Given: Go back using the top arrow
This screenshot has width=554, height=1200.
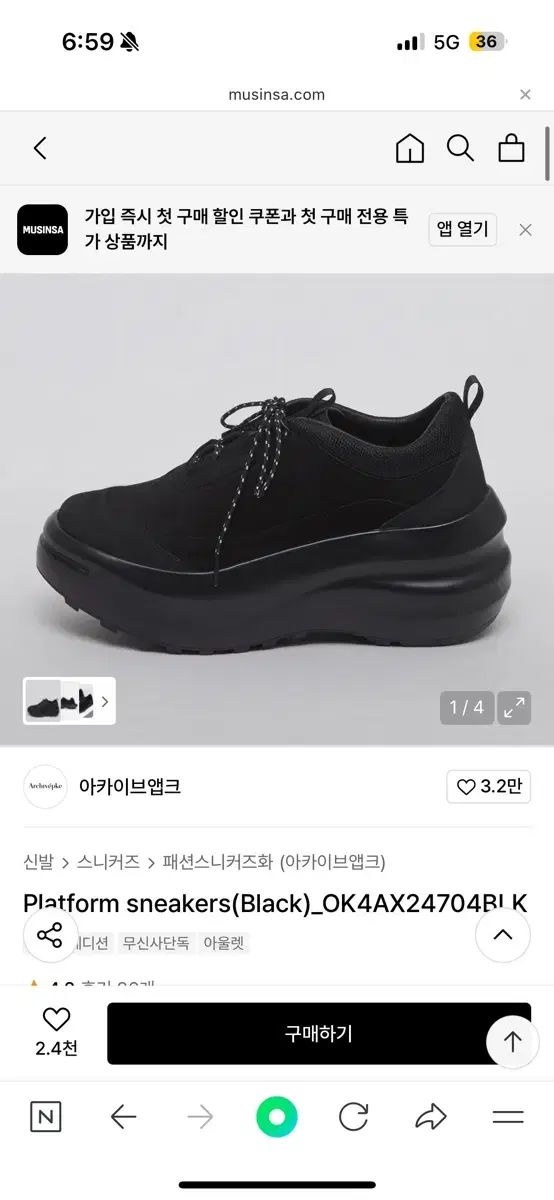Looking at the screenshot, I should 40,149.
